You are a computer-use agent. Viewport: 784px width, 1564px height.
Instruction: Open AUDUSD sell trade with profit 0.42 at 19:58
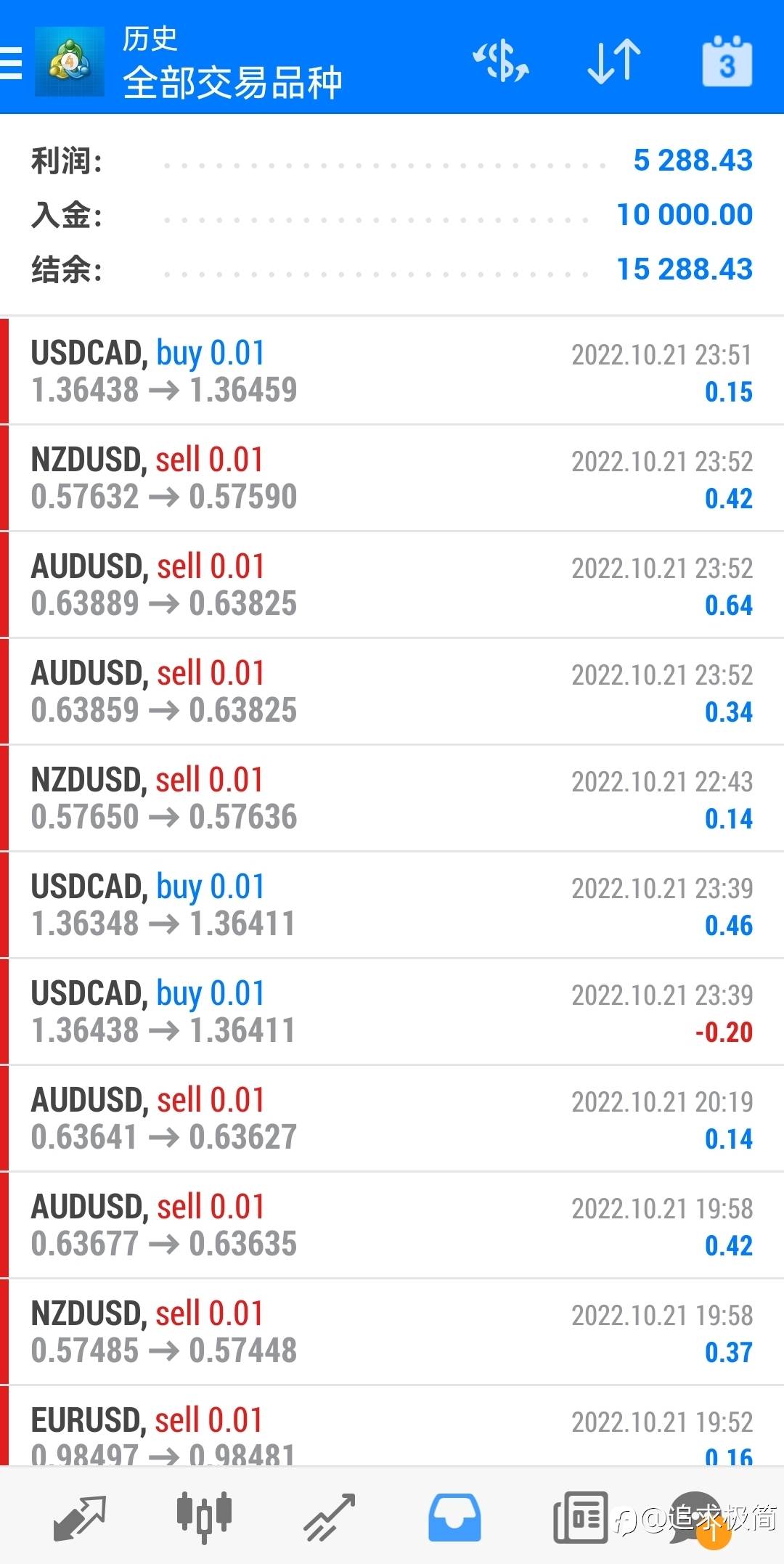click(392, 1225)
